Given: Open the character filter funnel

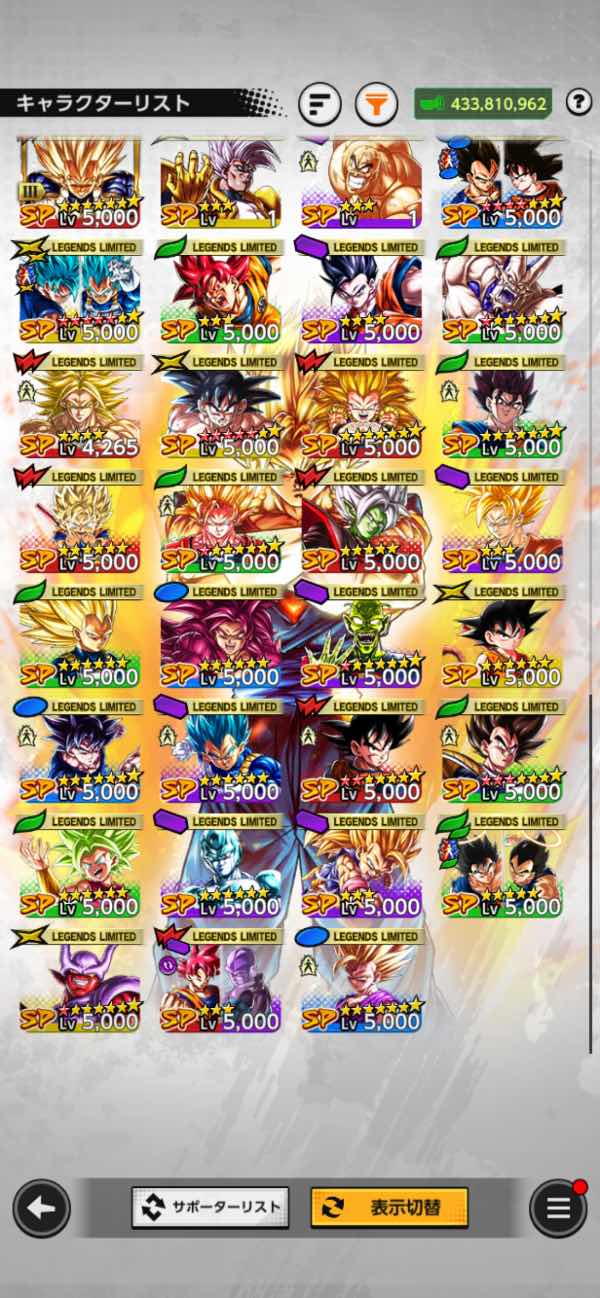Looking at the screenshot, I should coord(377,103).
